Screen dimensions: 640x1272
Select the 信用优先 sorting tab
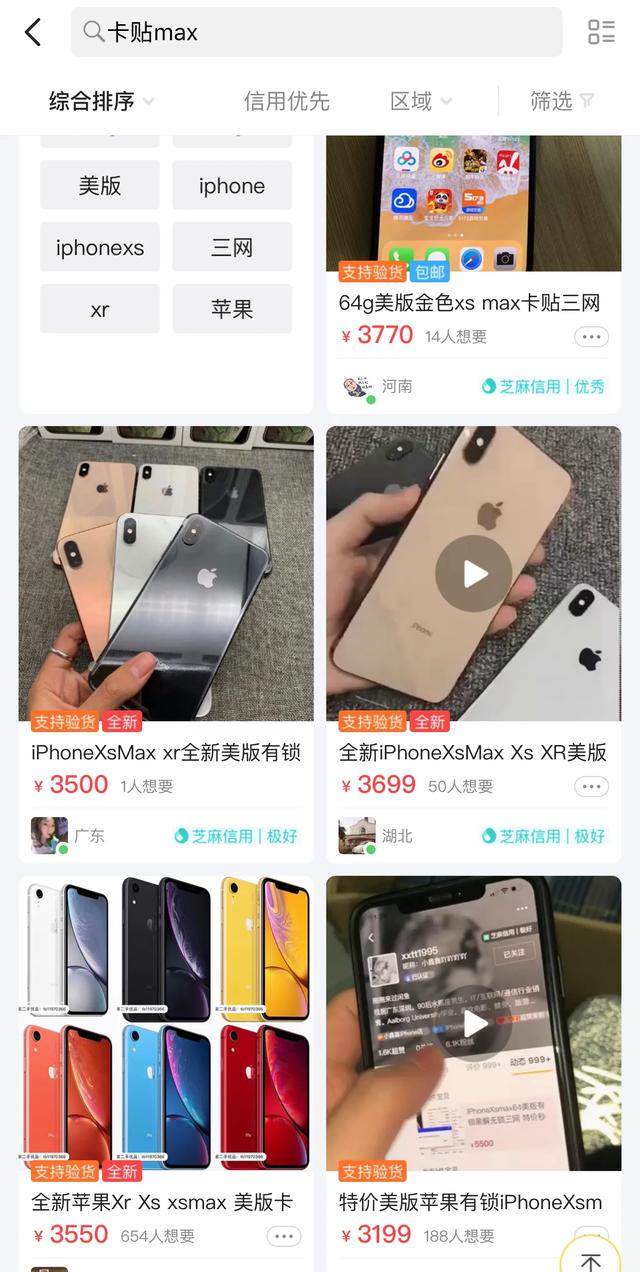click(x=286, y=101)
